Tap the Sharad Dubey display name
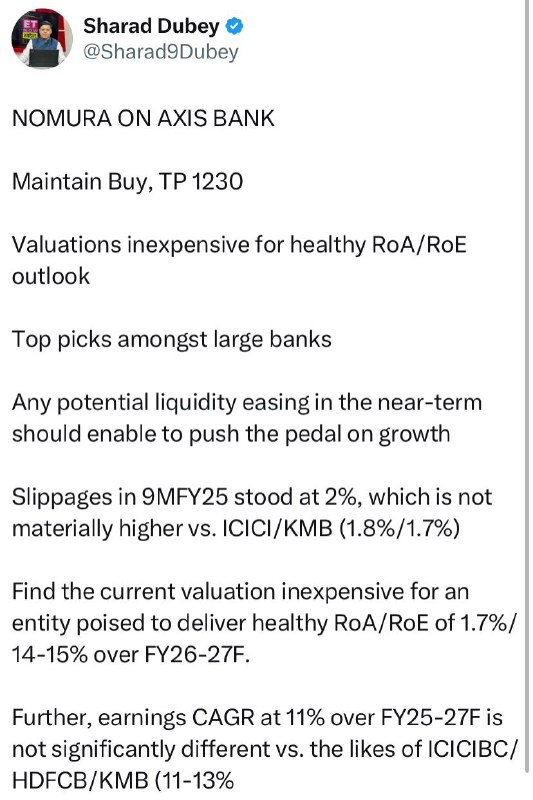This screenshot has width=533, height=800. coord(151,26)
